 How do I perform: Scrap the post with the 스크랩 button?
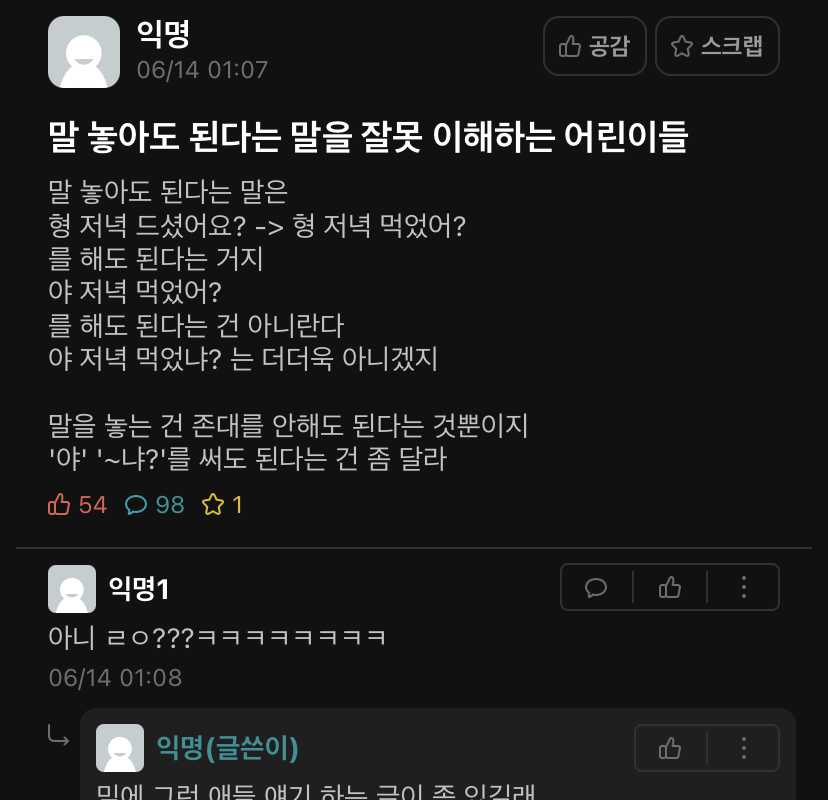(716, 46)
